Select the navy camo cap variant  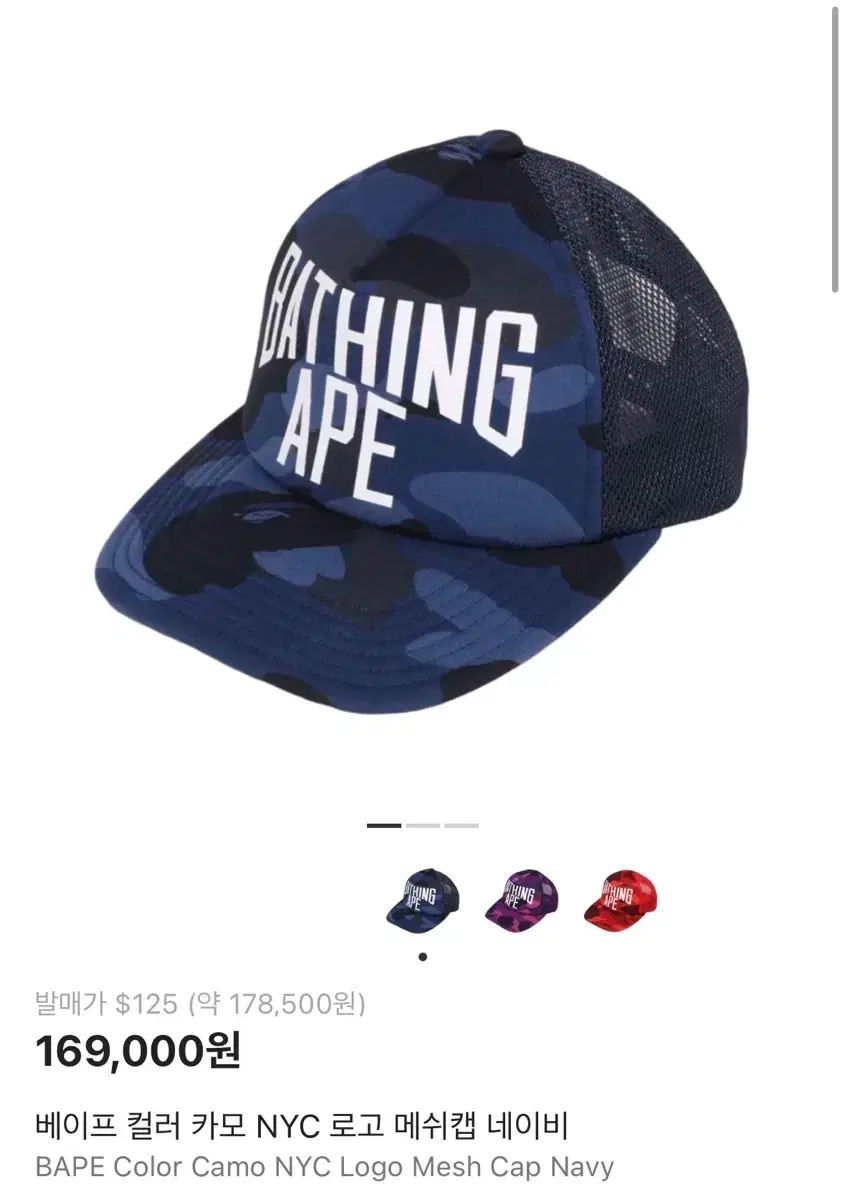click(x=423, y=897)
